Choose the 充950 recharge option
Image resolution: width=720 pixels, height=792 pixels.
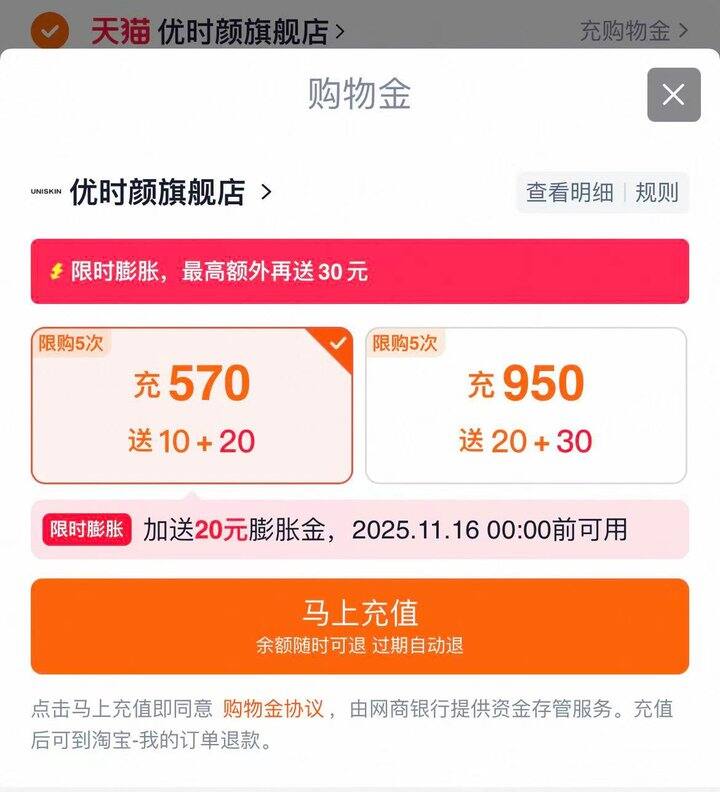pos(526,405)
